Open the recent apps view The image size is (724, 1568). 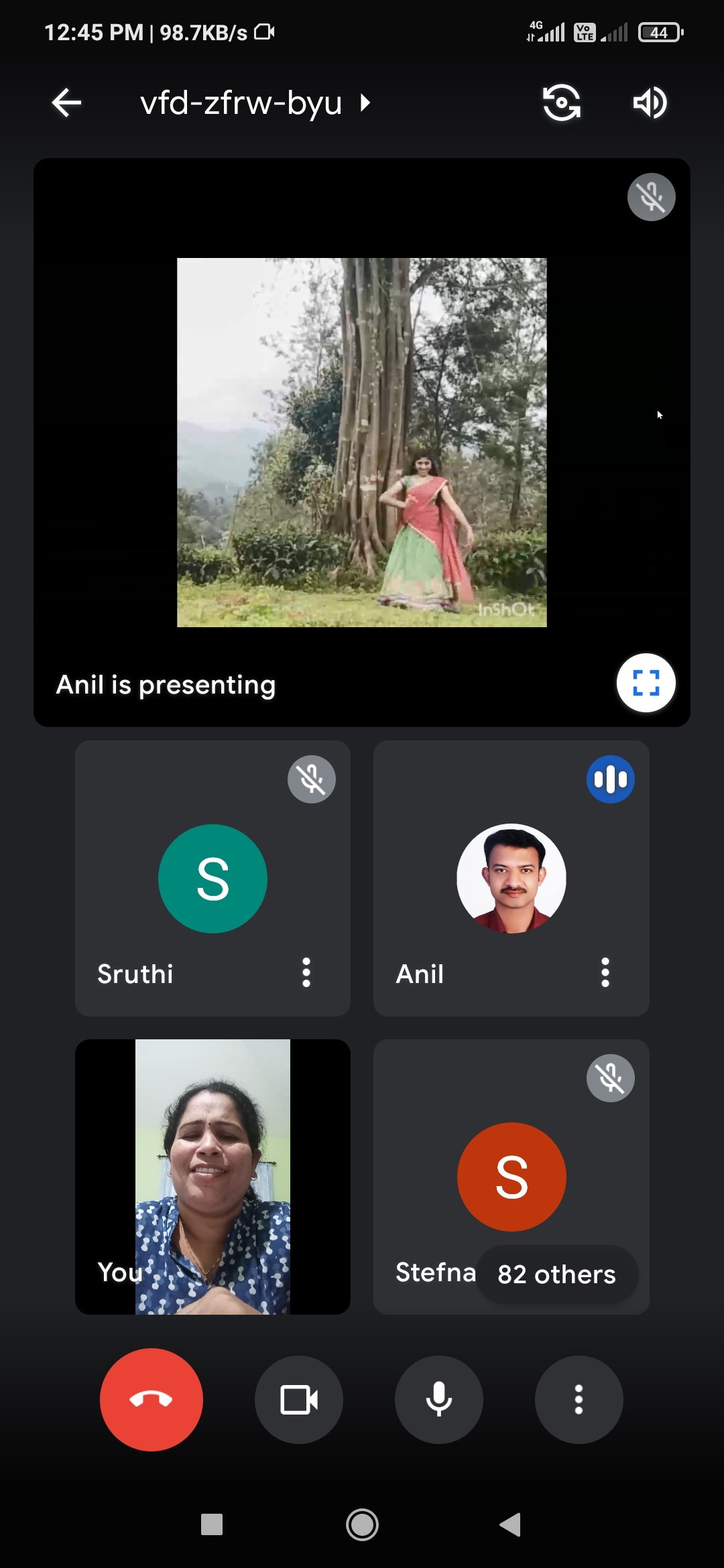212,1525
